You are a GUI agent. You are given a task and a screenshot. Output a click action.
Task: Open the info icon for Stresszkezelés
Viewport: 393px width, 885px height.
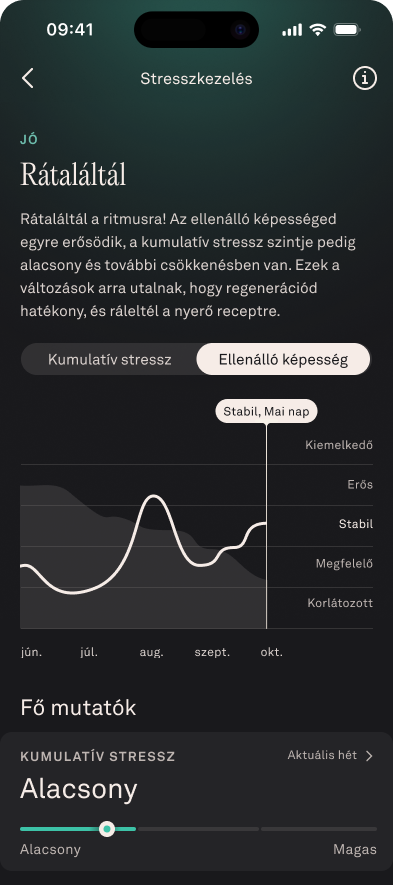point(365,78)
